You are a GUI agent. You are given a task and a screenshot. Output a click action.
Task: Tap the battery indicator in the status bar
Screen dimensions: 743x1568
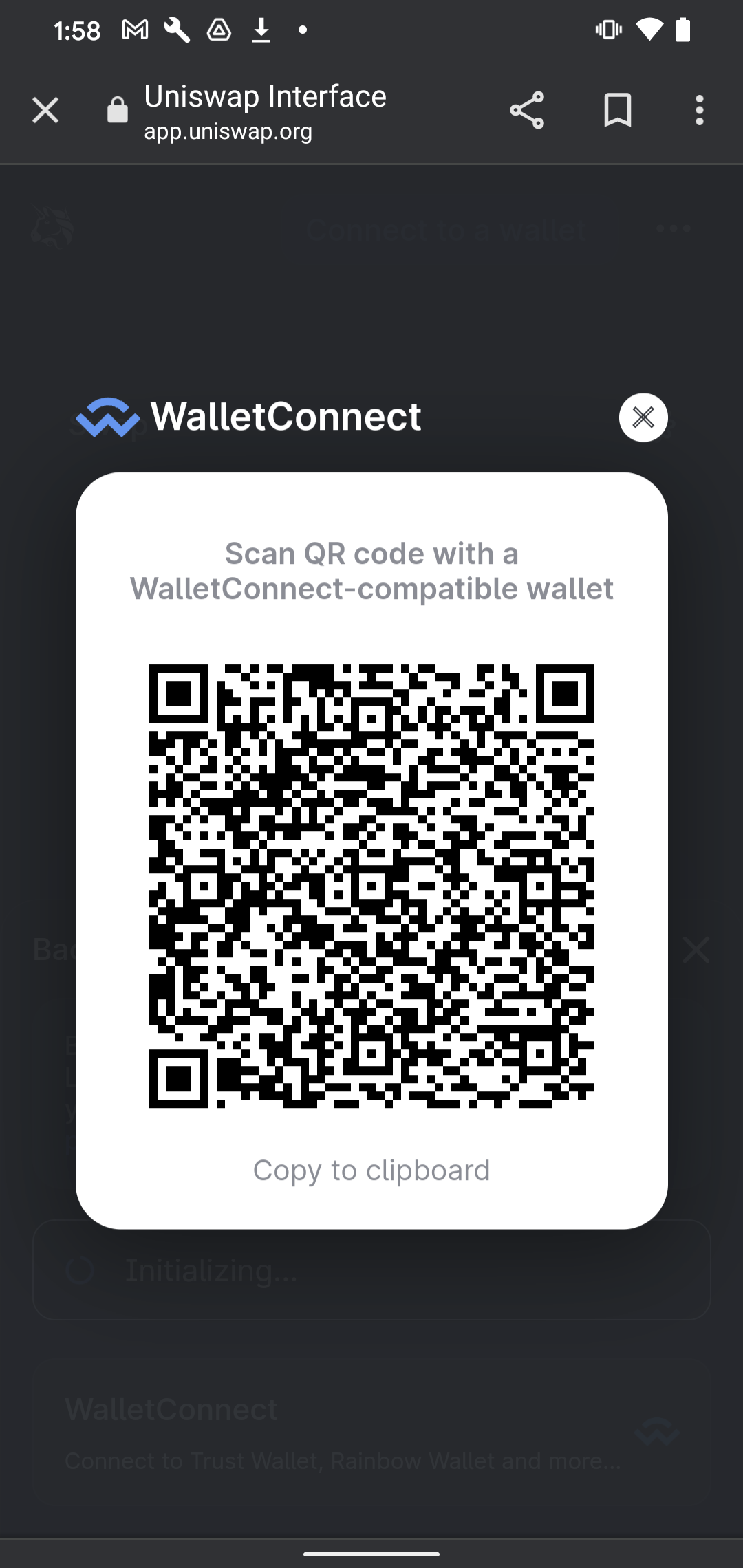(x=683, y=29)
